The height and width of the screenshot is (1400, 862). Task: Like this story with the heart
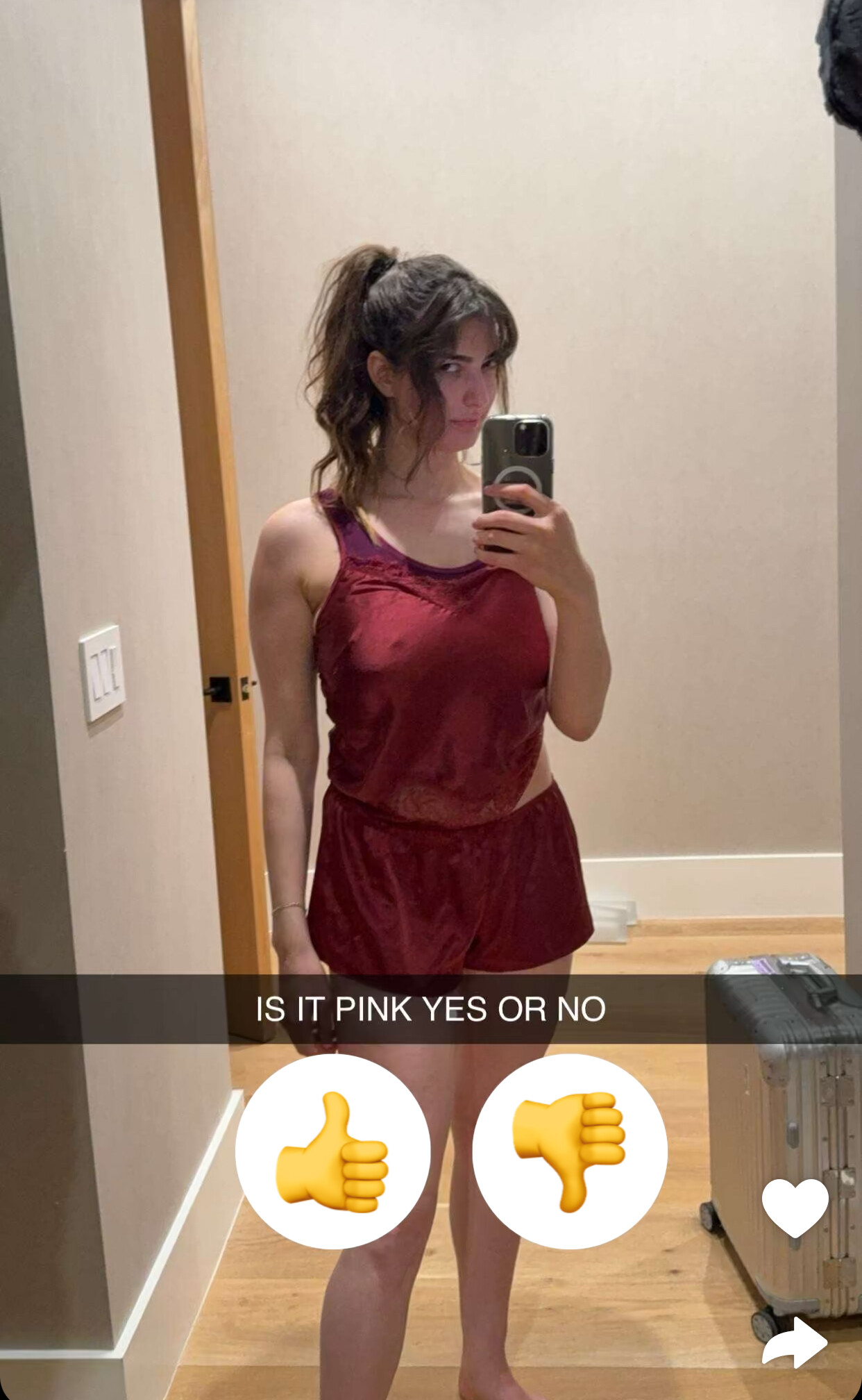(x=795, y=1207)
